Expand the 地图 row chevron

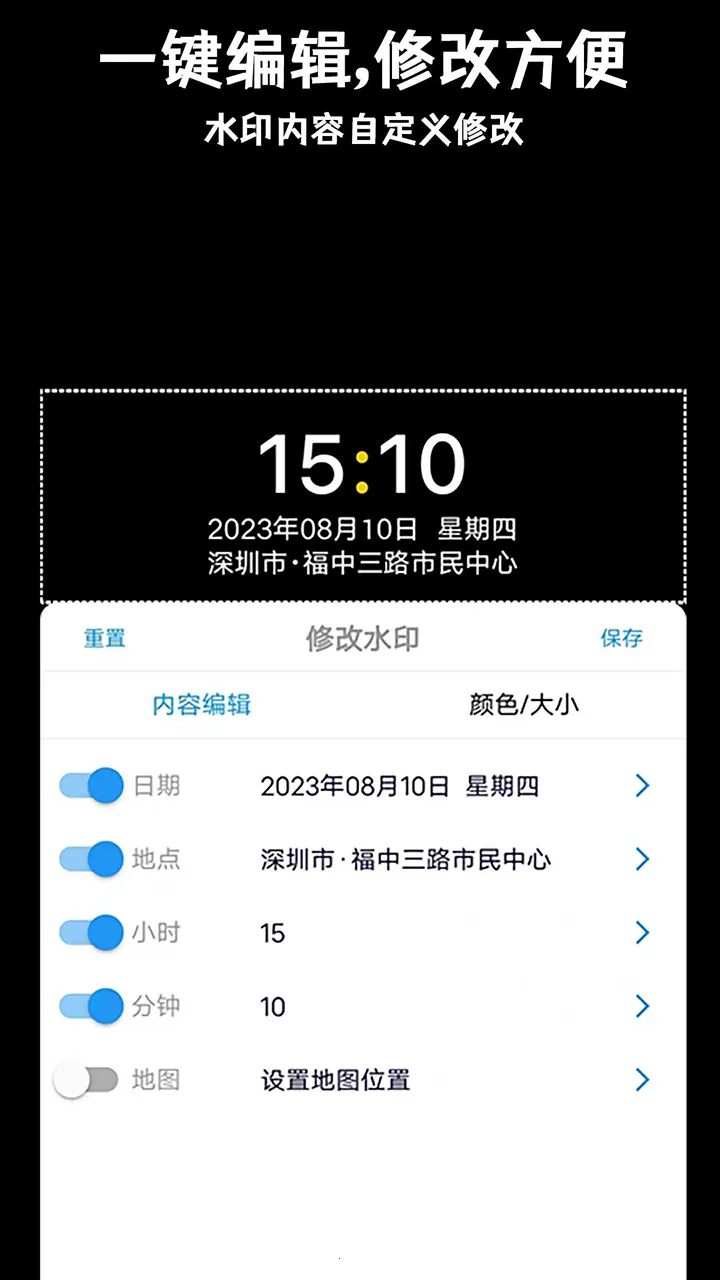coord(642,1080)
